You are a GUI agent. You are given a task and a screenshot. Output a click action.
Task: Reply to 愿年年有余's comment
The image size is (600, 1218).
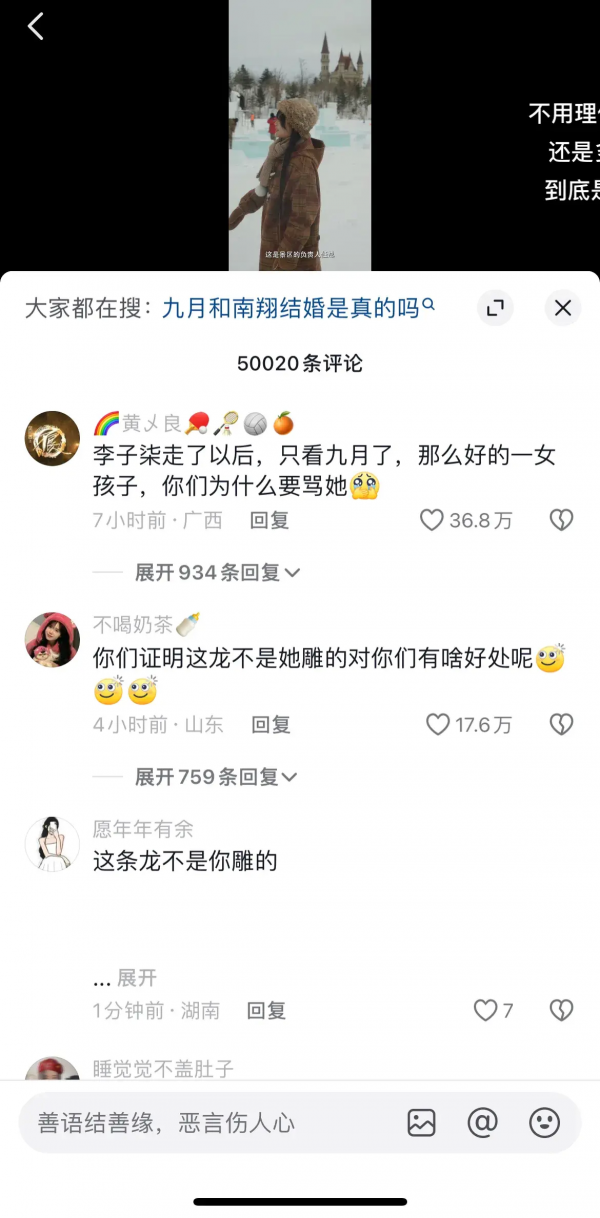point(266,1010)
